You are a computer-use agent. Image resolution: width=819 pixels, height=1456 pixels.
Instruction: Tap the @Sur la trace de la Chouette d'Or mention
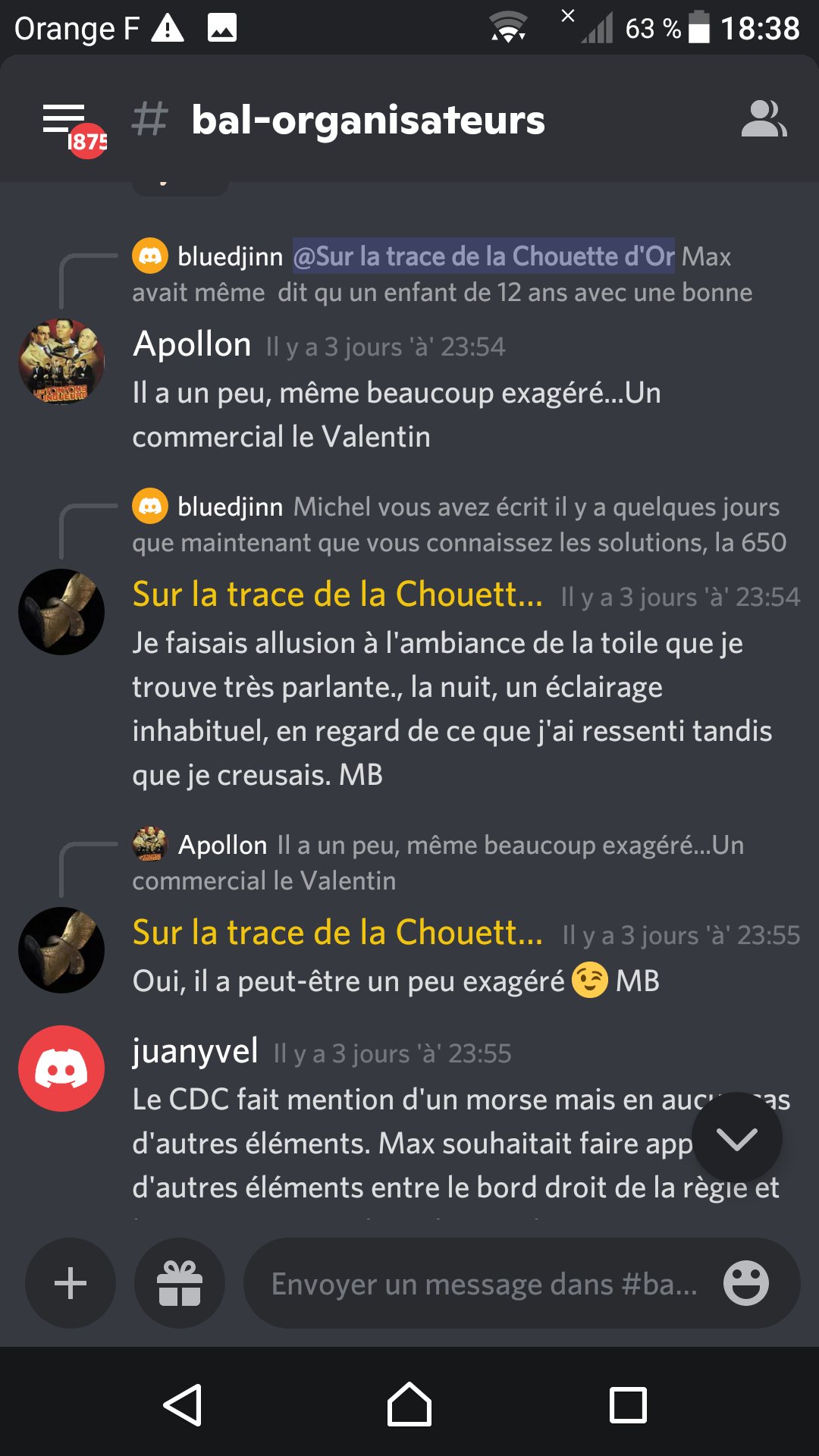coord(484,256)
